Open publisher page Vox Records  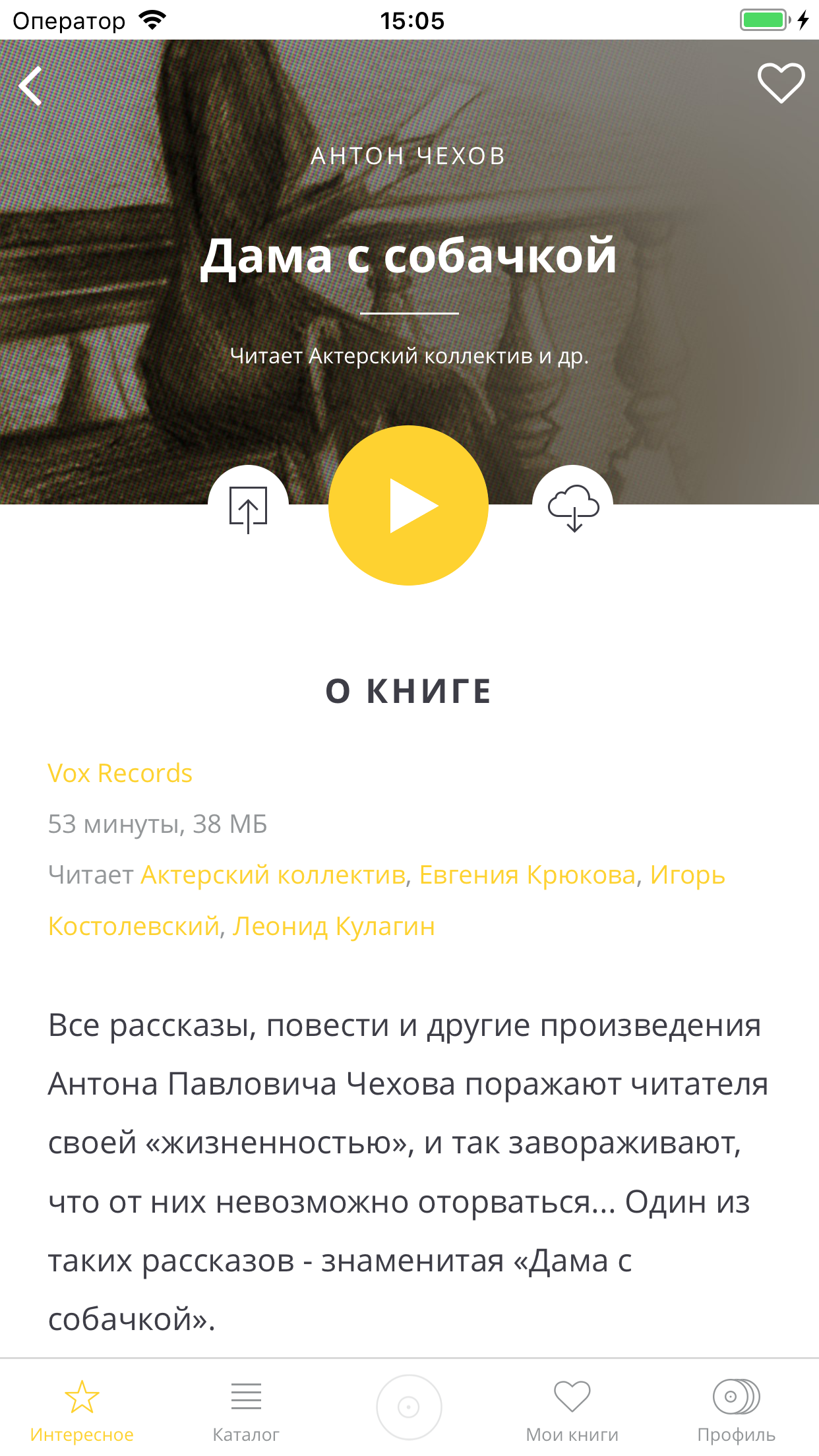click(x=119, y=773)
